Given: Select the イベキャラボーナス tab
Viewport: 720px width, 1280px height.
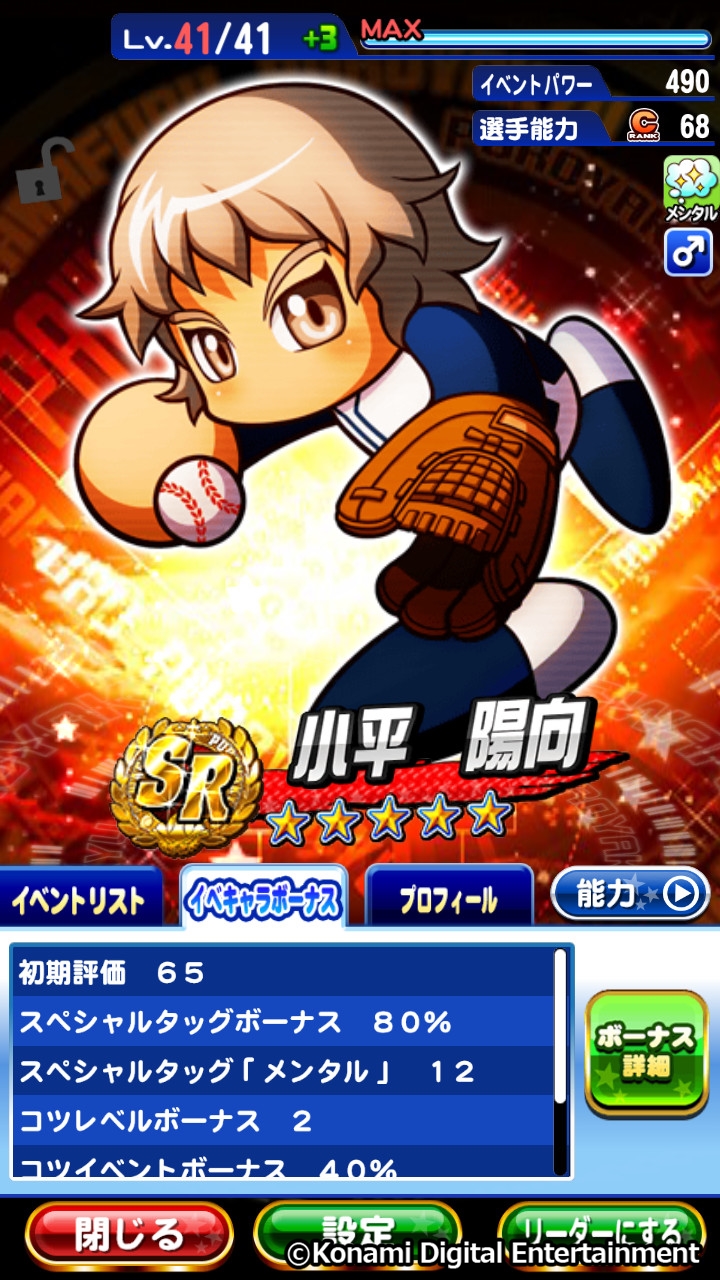Looking at the screenshot, I should click(x=264, y=900).
